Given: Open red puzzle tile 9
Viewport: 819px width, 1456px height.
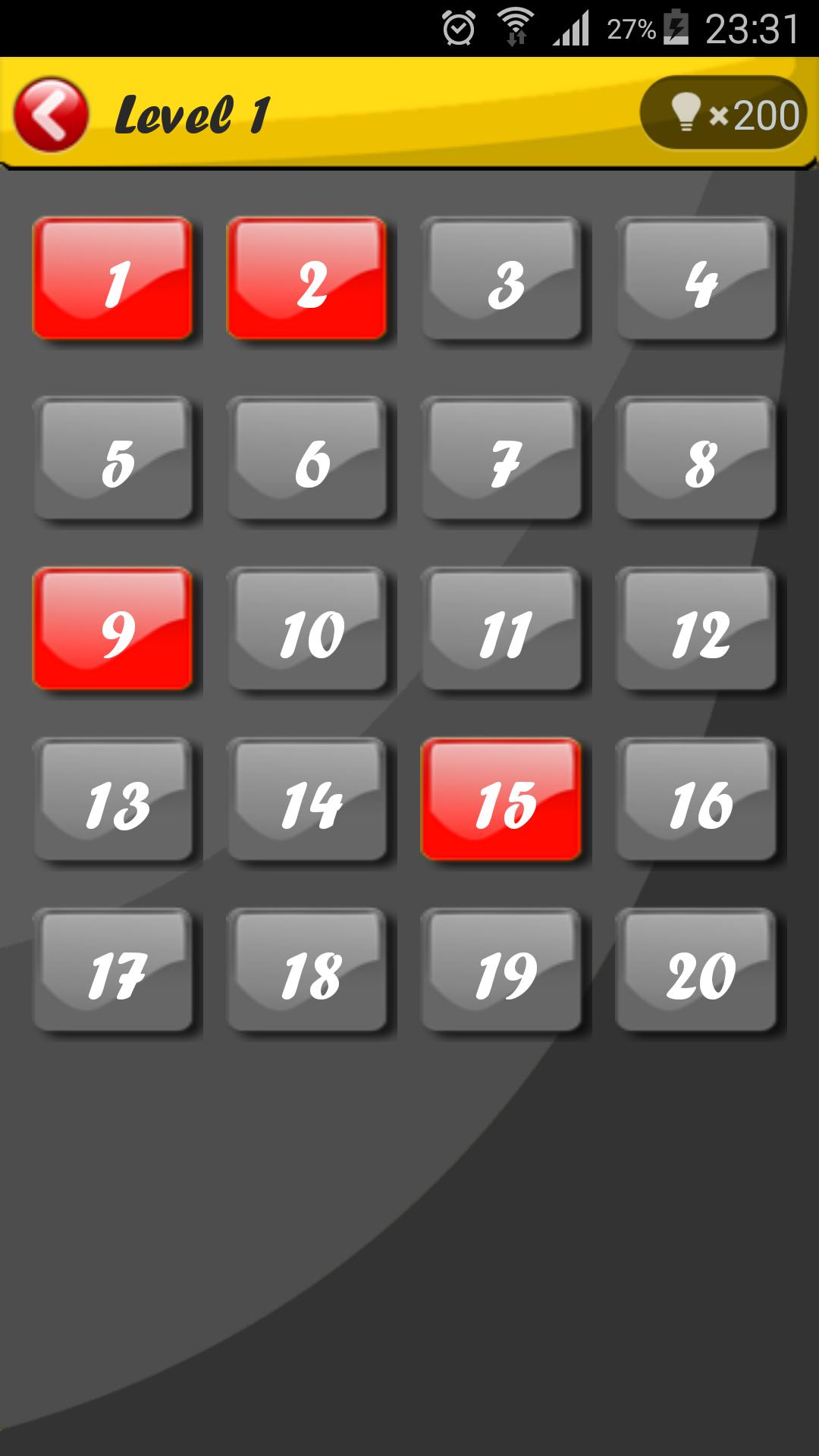Looking at the screenshot, I should [112, 629].
